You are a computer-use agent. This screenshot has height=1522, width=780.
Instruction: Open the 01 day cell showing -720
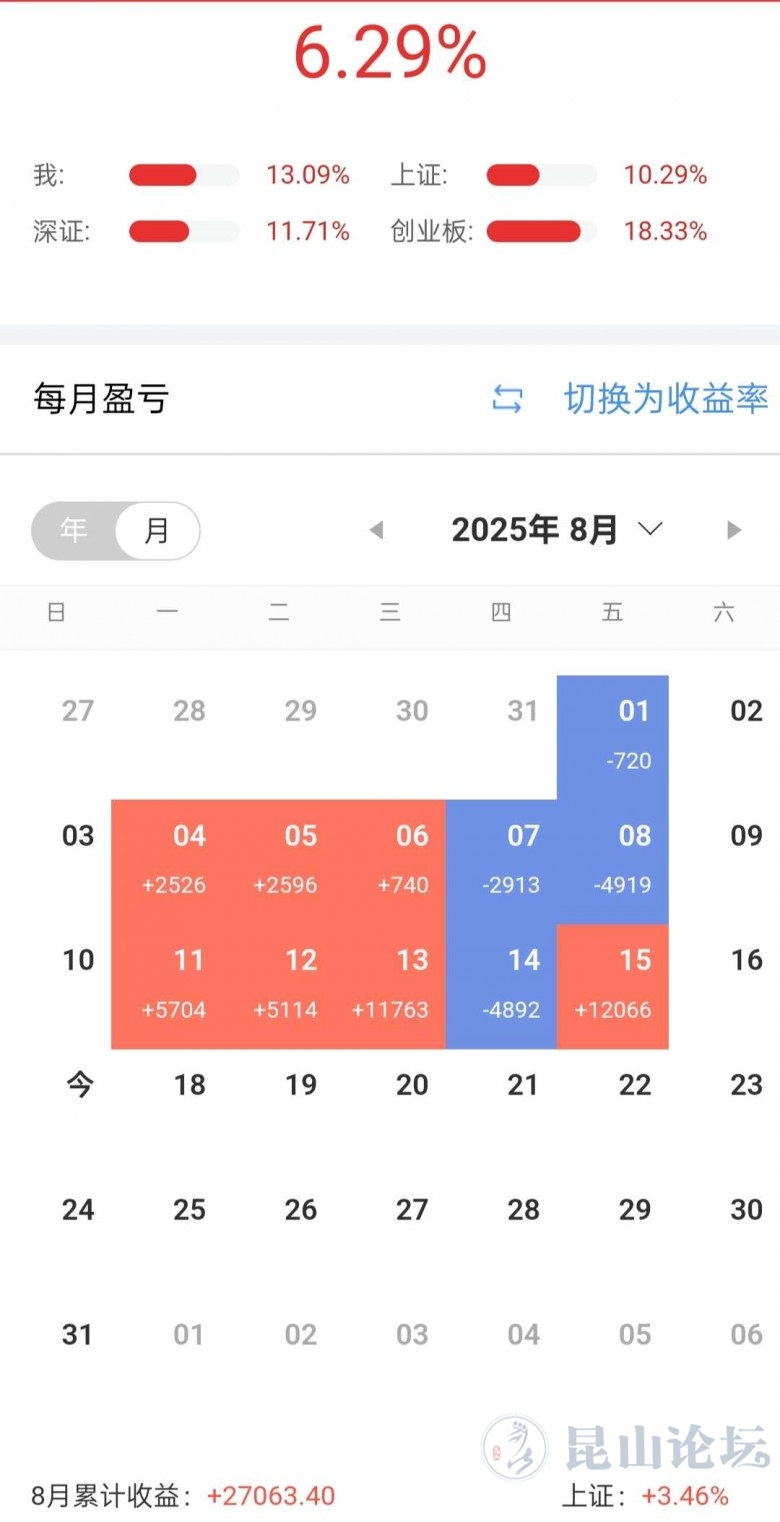(613, 737)
